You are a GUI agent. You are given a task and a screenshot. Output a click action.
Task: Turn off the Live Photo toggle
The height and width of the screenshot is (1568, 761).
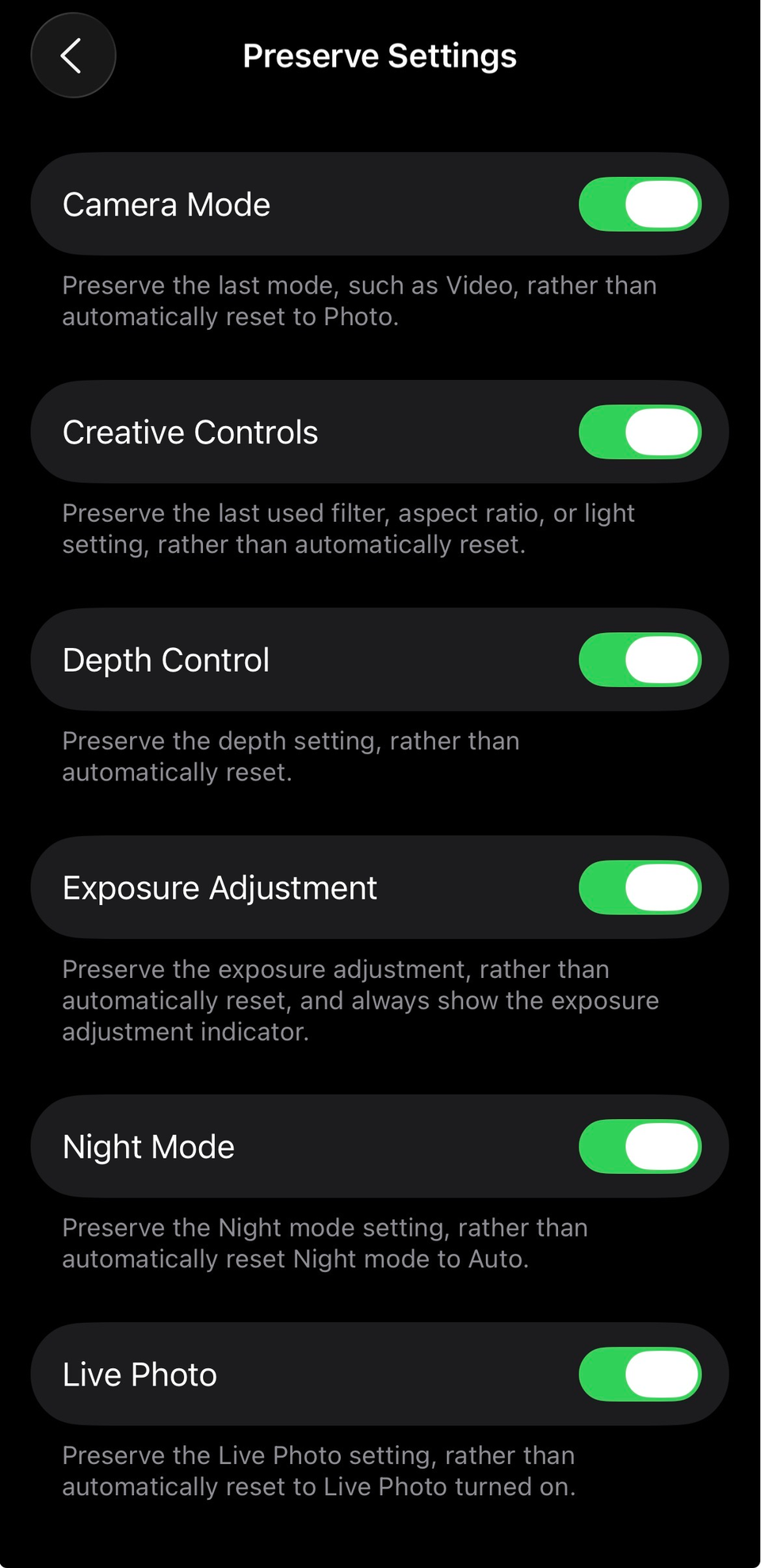pyautogui.click(x=640, y=1374)
